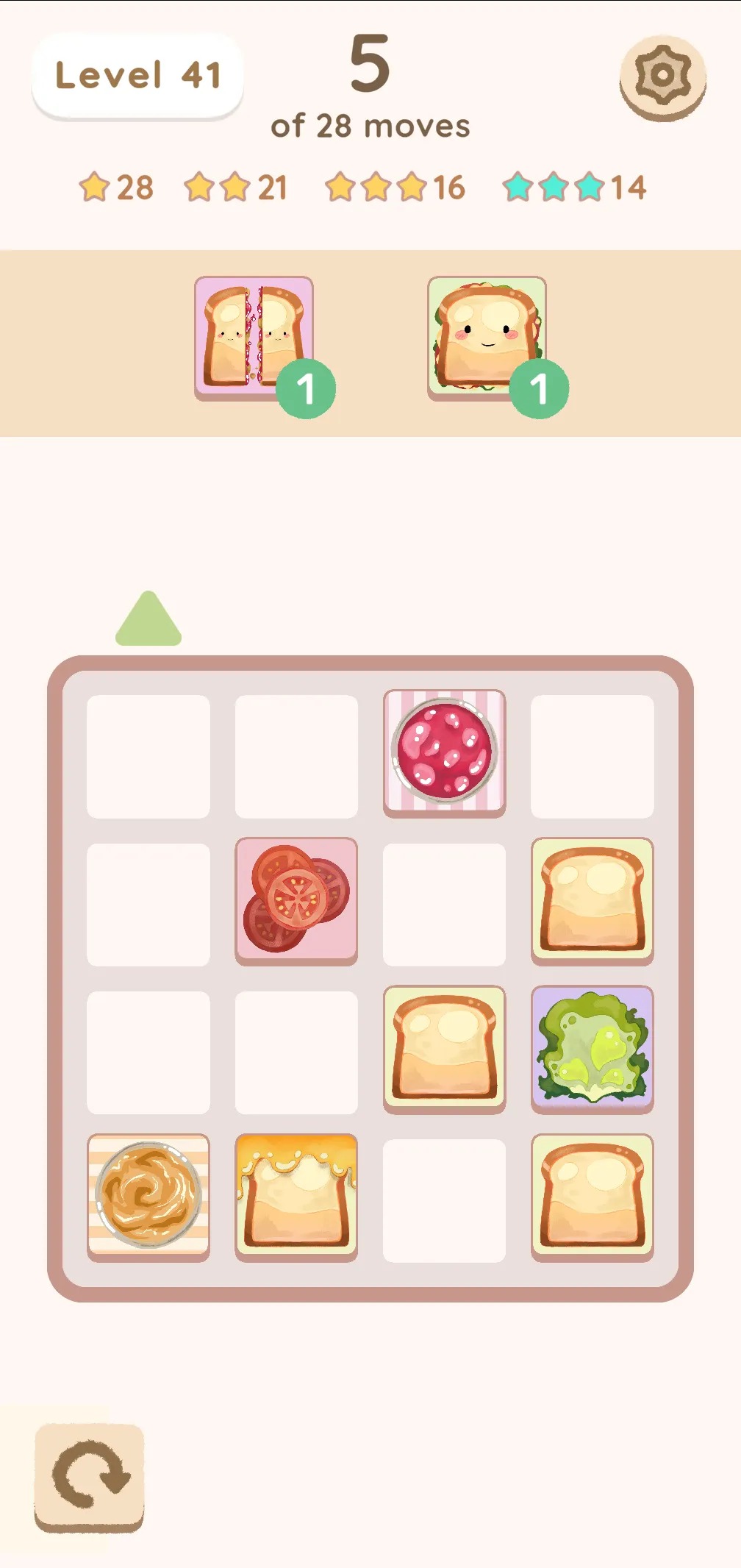Tap the green up arrow above the board
Screen dimensions: 741x1568
148,619
